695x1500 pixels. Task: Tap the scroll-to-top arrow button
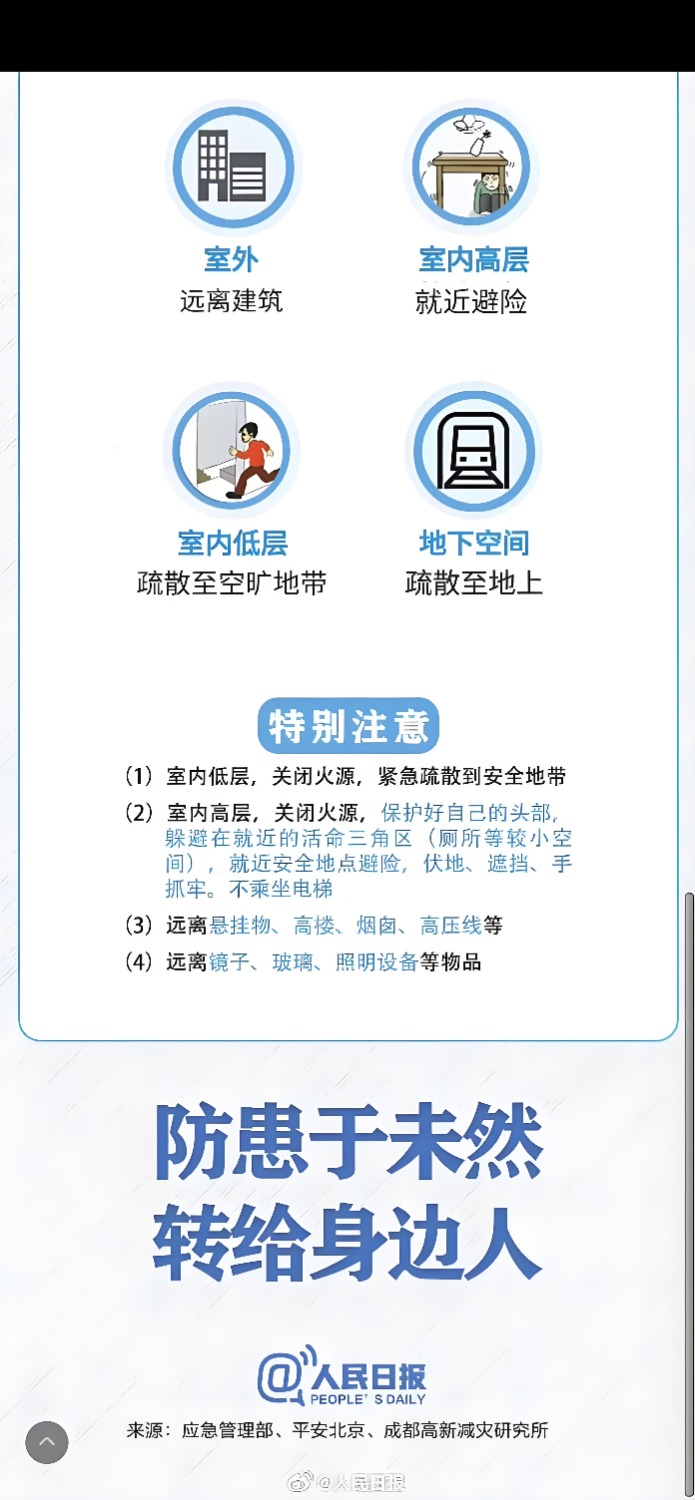click(47, 1442)
